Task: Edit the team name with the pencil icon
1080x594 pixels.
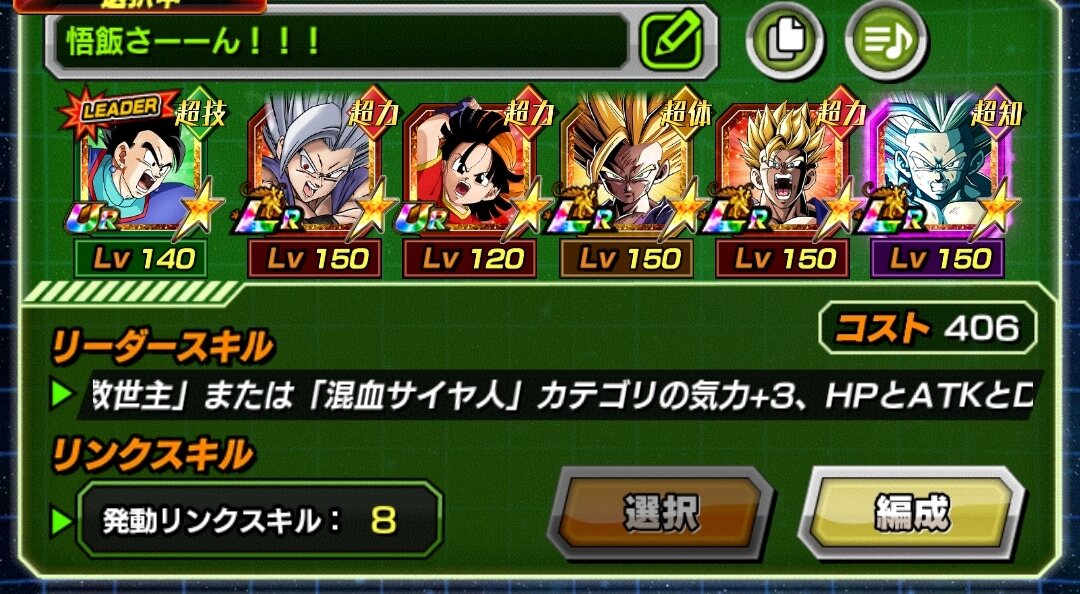Action: (672, 41)
